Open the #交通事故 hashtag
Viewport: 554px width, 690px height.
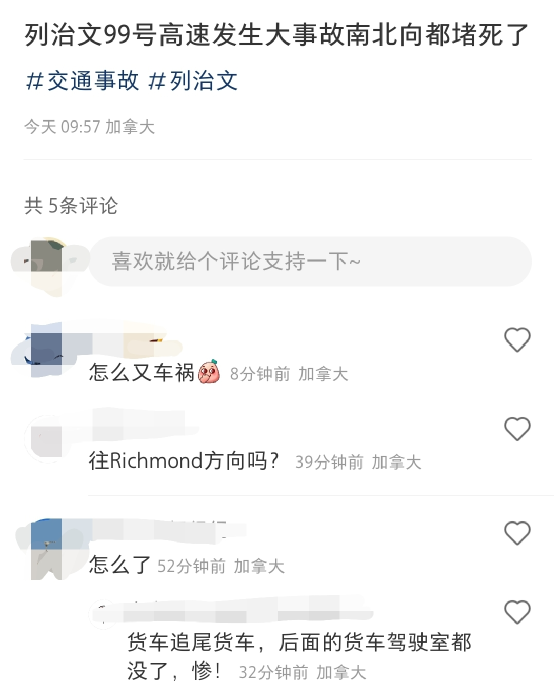tap(82, 81)
